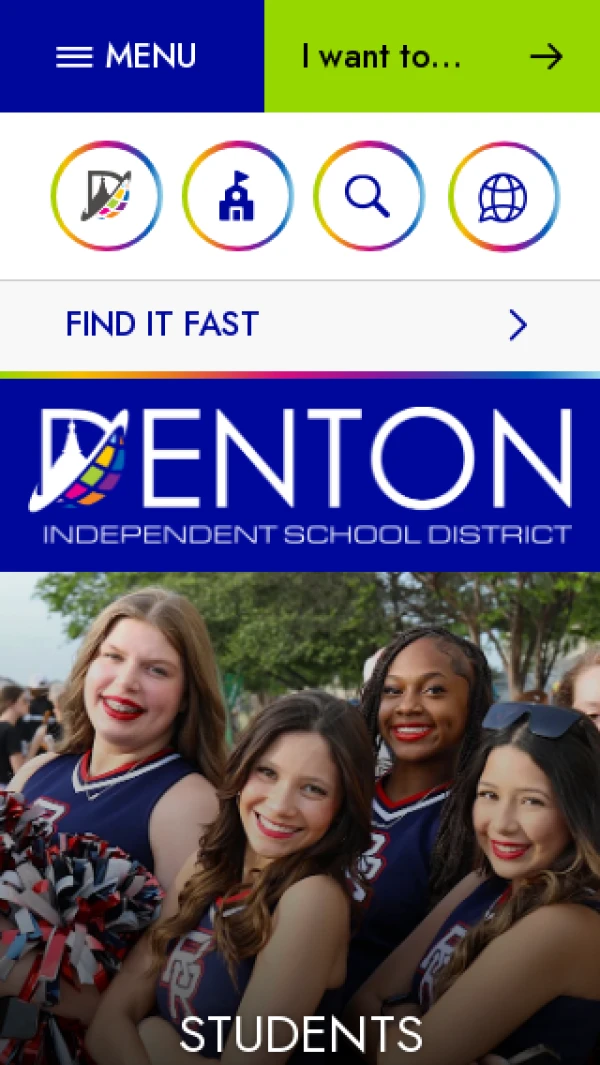
Task: Open the site search magnifier
Action: click(368, 196)
